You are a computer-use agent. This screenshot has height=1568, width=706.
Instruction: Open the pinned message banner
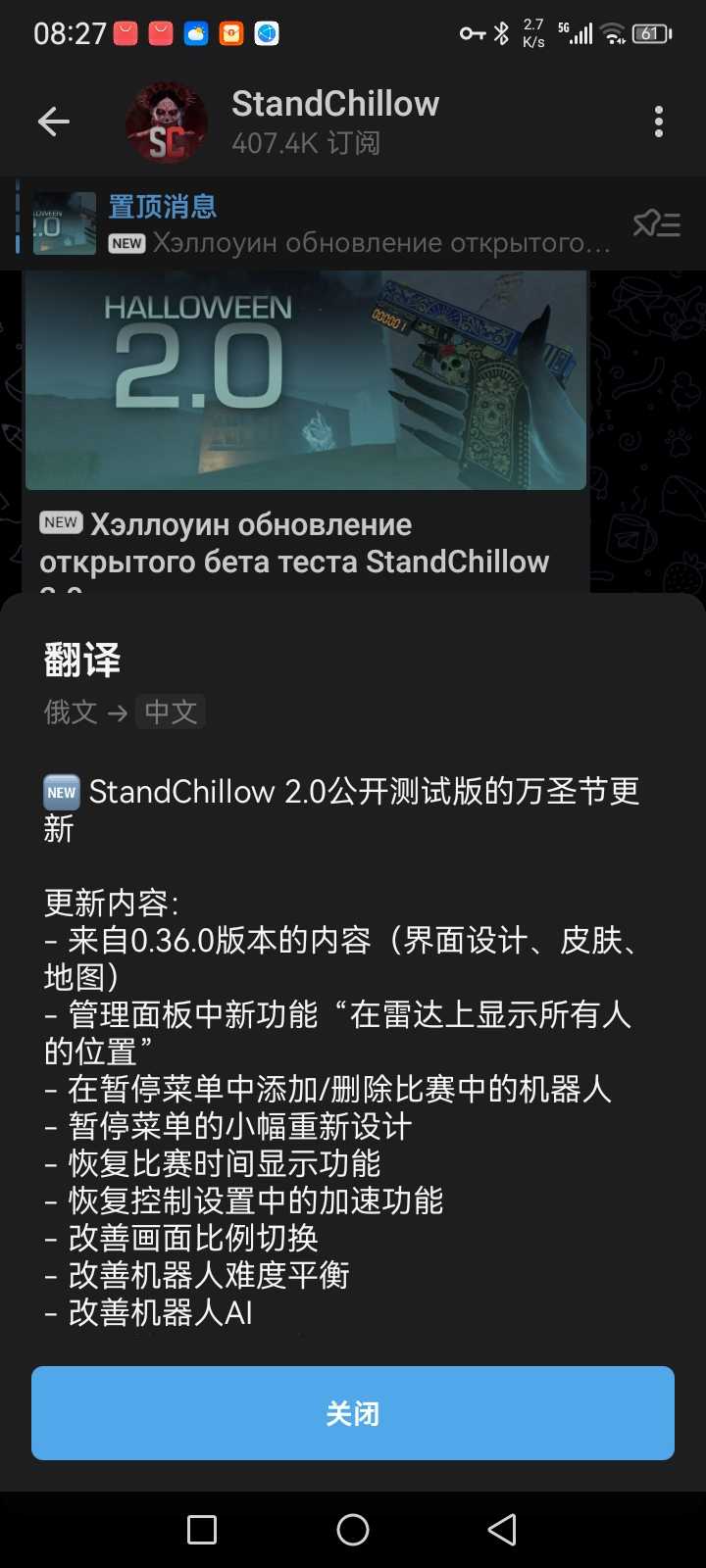tap(324, 224)
